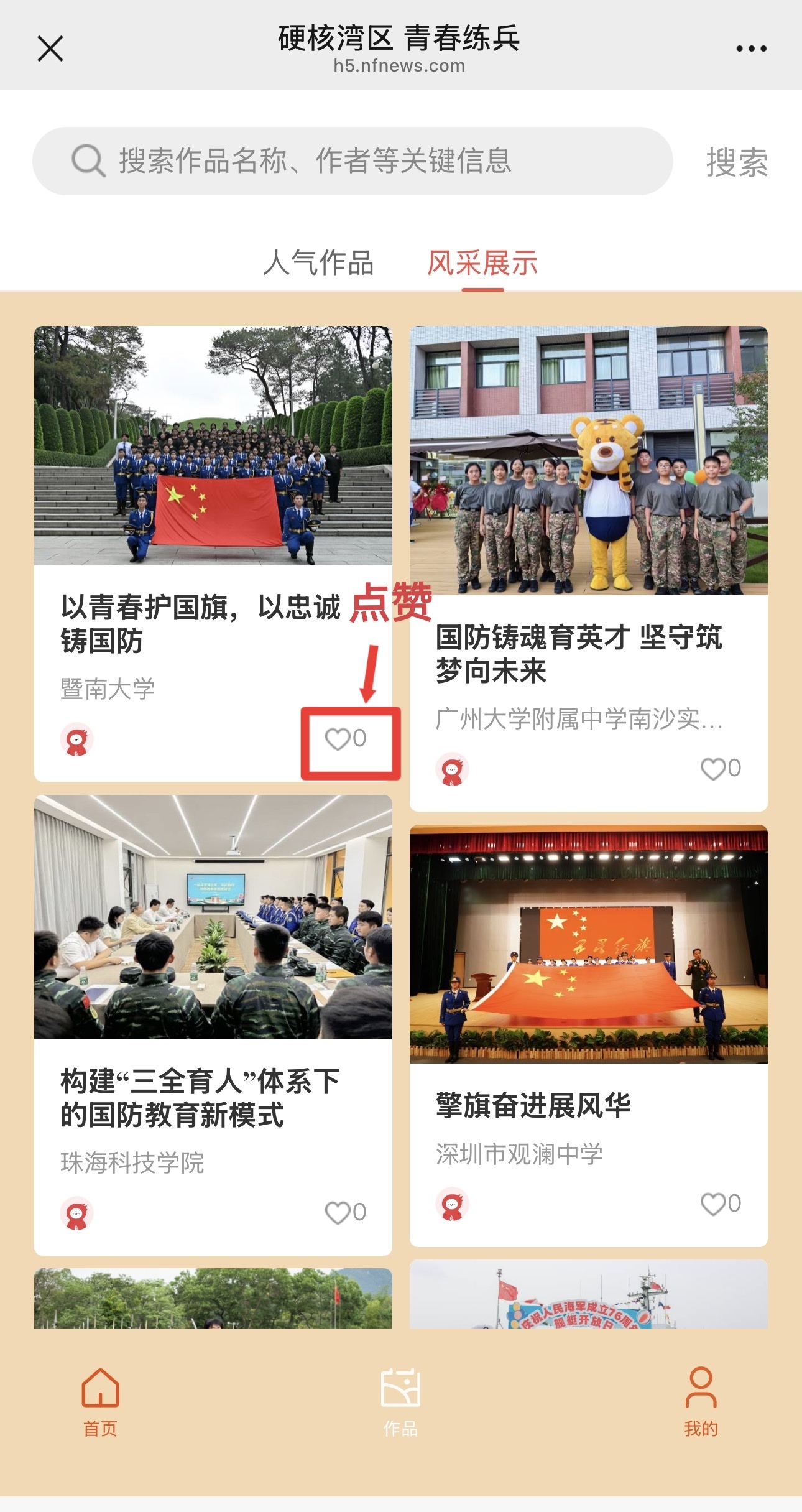Like the 深圳市观澜中学 entry
Screen dimensions: 802x1512
point(720,1204)
